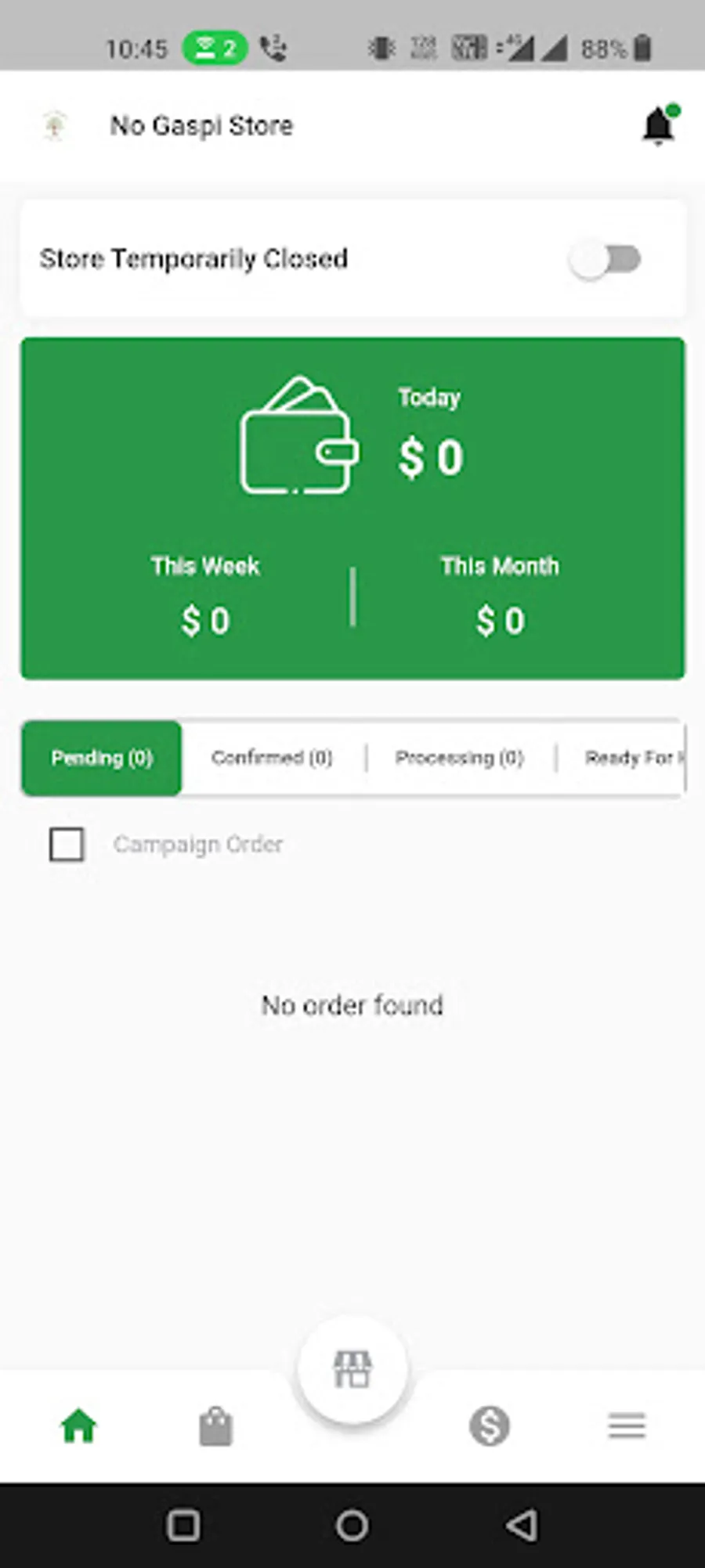Go to the home tab in bottom bar
Viewport: 705px width, 1568px height.
point(79,1426)
